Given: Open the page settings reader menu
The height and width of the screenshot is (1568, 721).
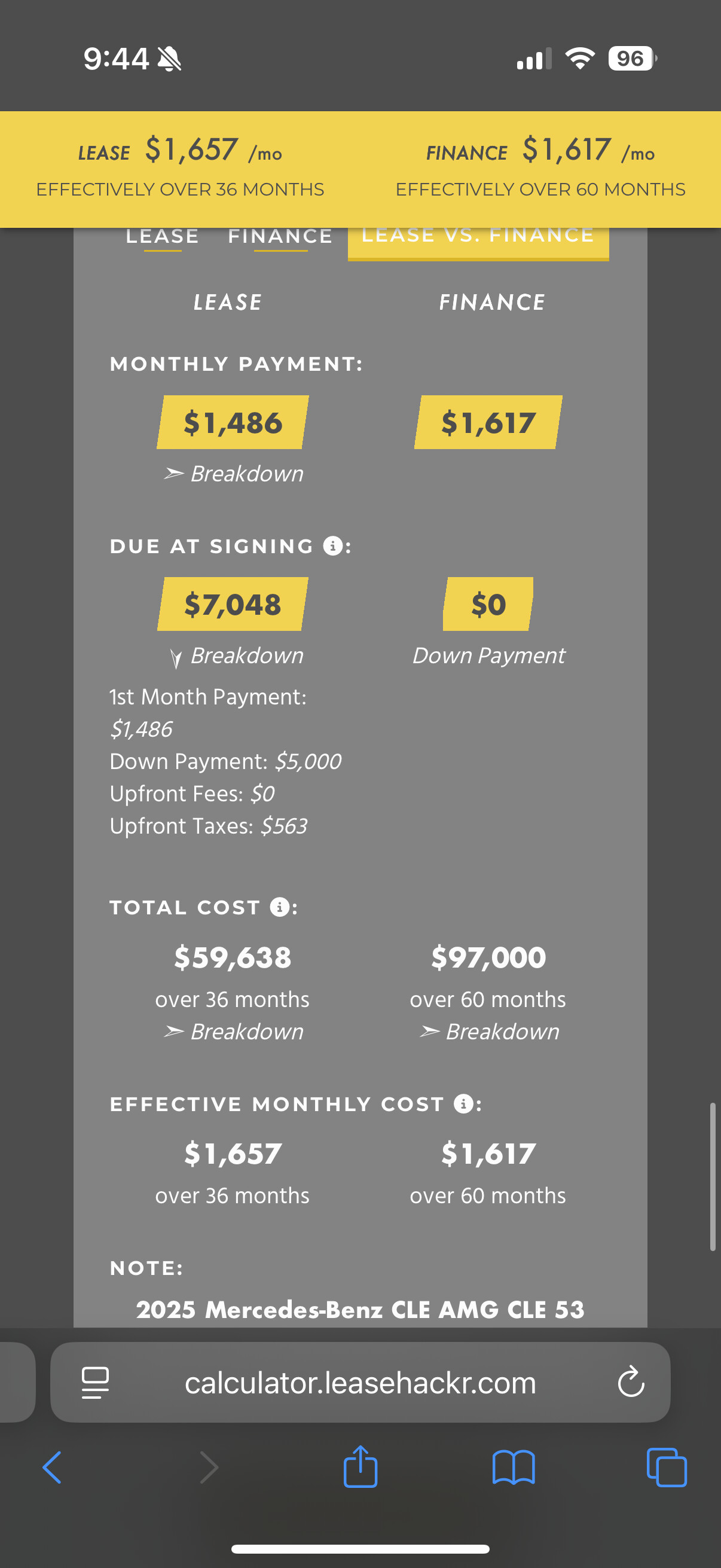Looking at the screenshot, I should (96, 1383).
